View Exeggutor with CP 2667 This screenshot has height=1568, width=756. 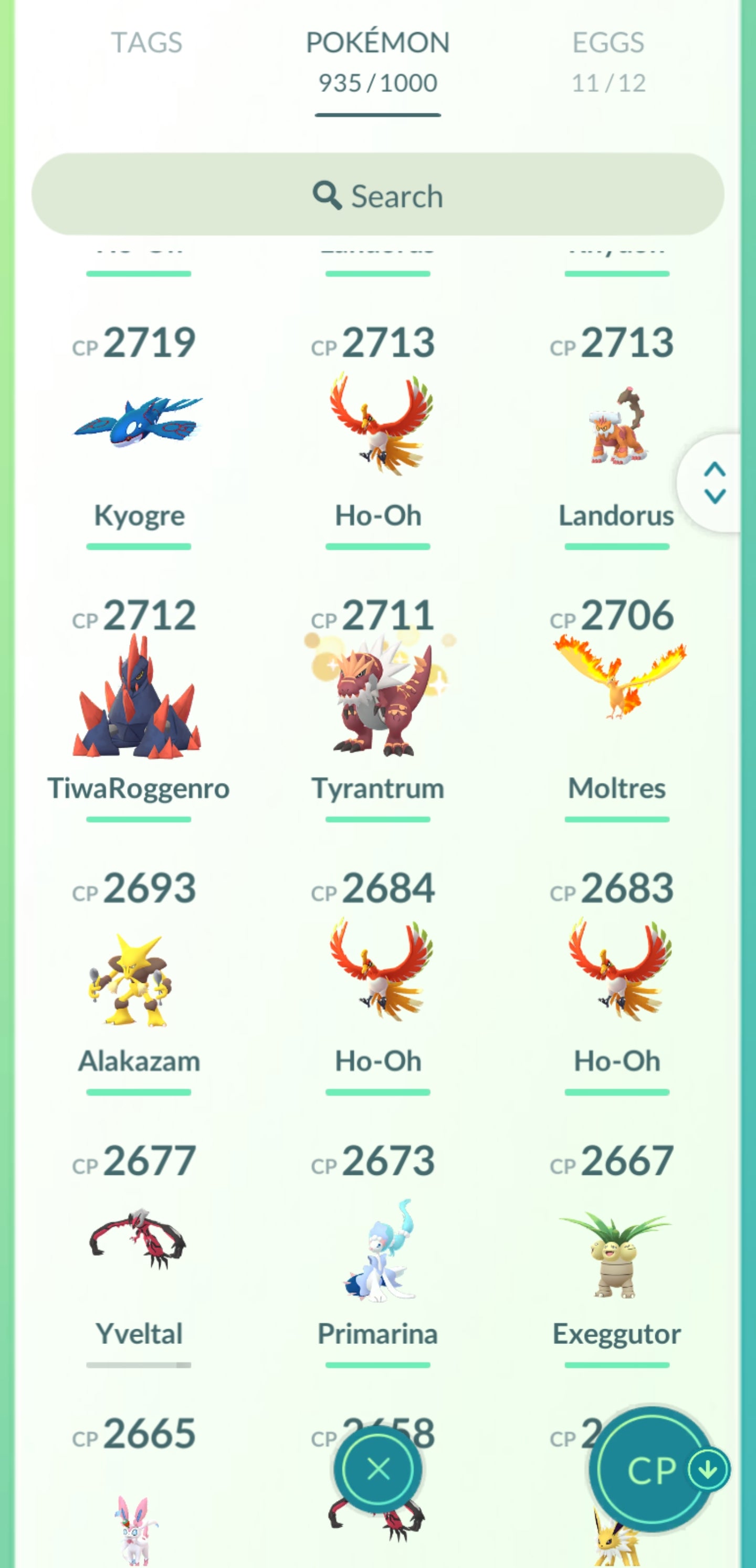[616, 1254]
